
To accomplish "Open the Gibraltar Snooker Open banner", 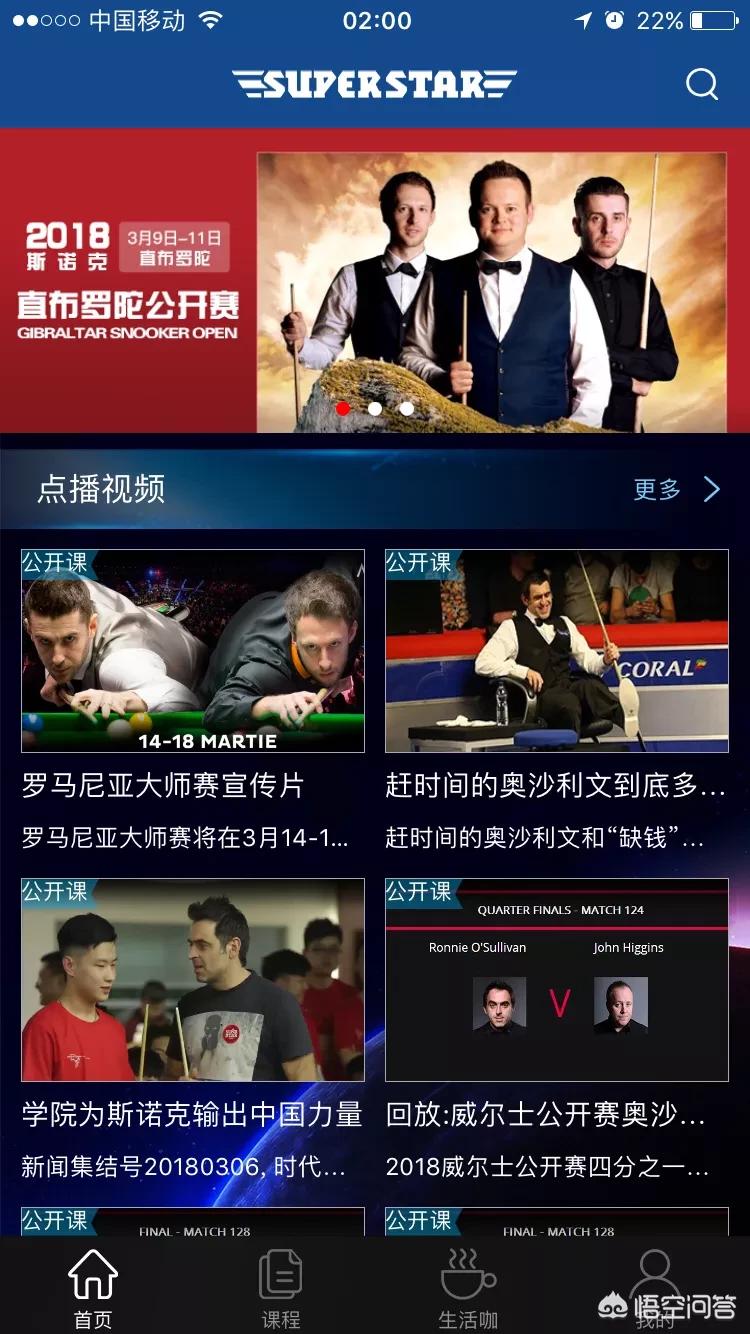I will point(375,282).
